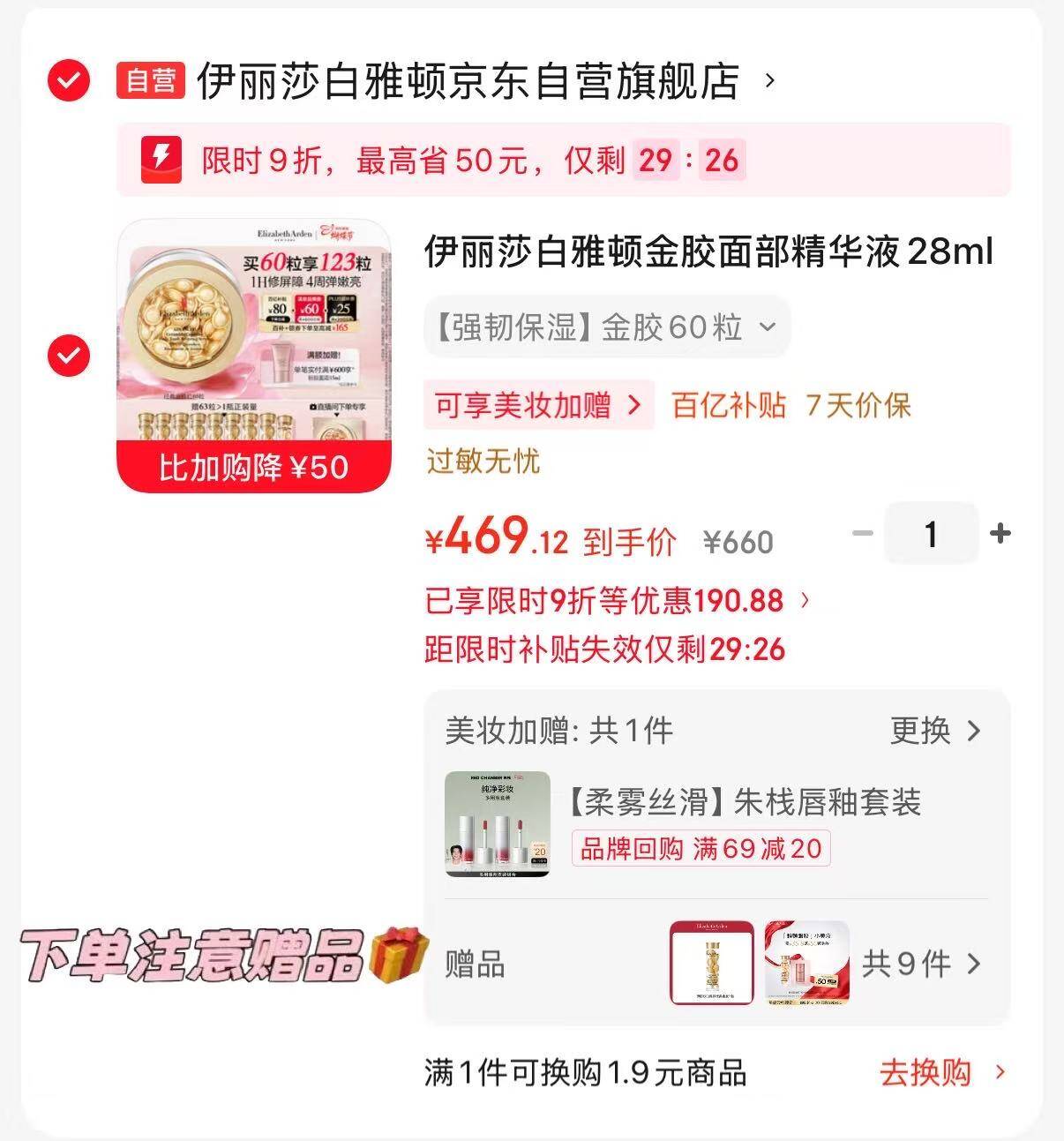Open 朱栈唇釉套装 gift item
Screen dimensions: 1064x1141
click(x=746, y=802)
